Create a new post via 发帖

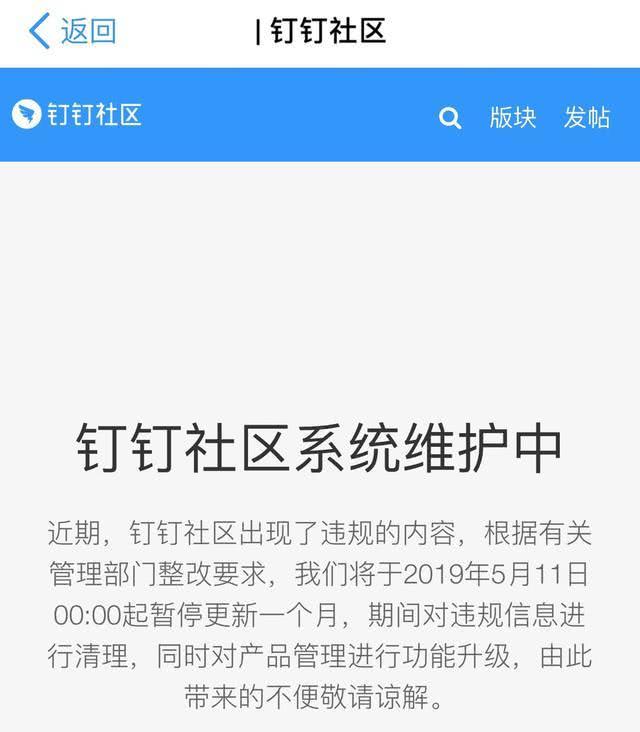[x=587, y=117]
